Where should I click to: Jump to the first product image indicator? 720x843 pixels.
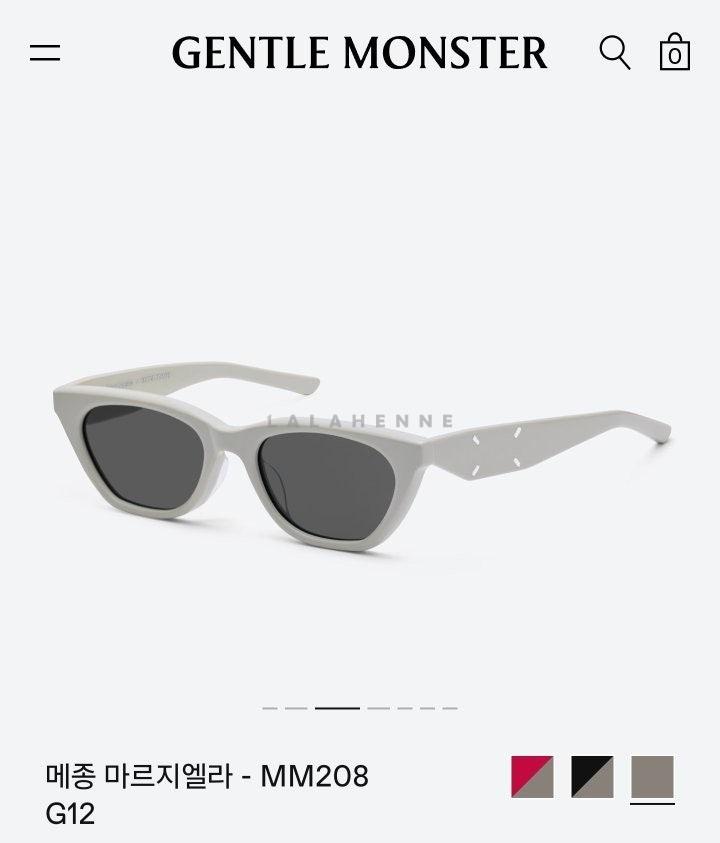(x=270, y=708)
